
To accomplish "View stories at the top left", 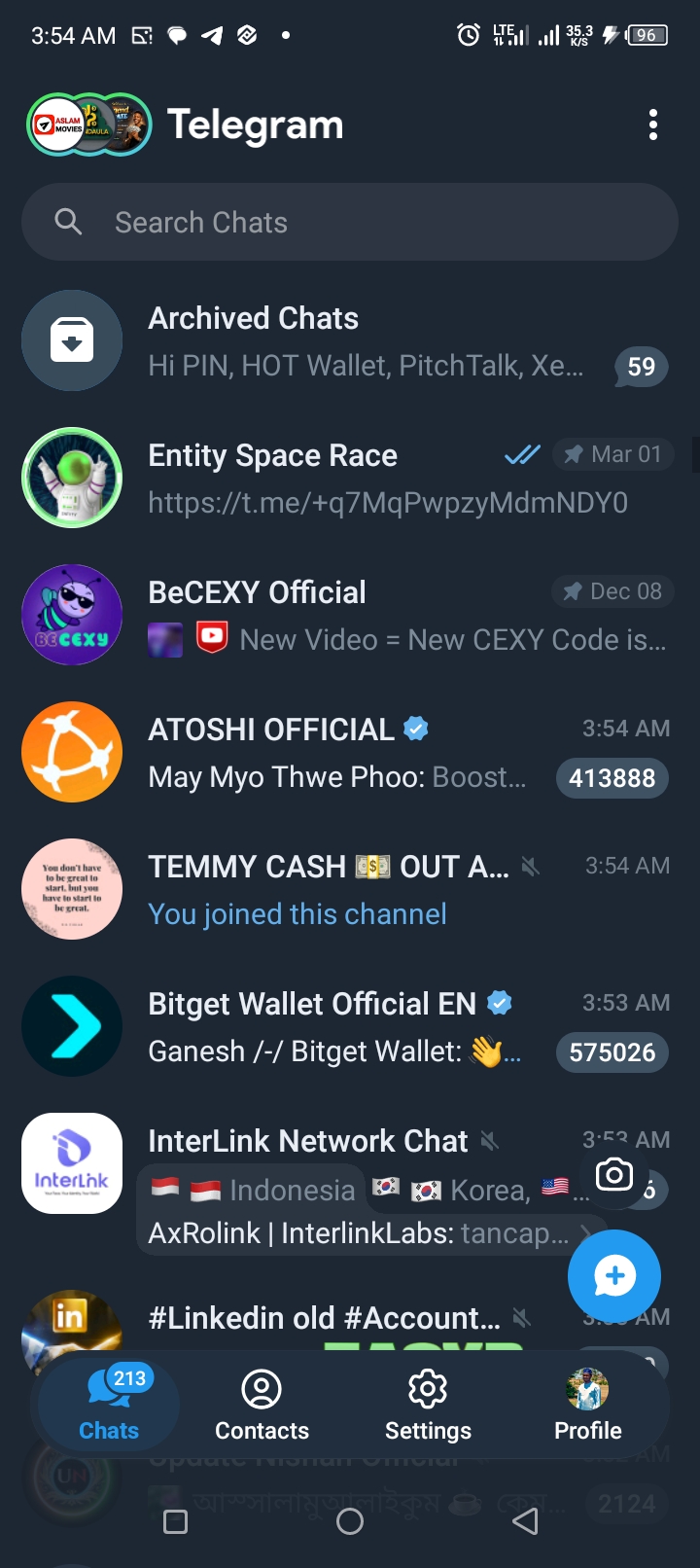I will click(x=88, y=125).
